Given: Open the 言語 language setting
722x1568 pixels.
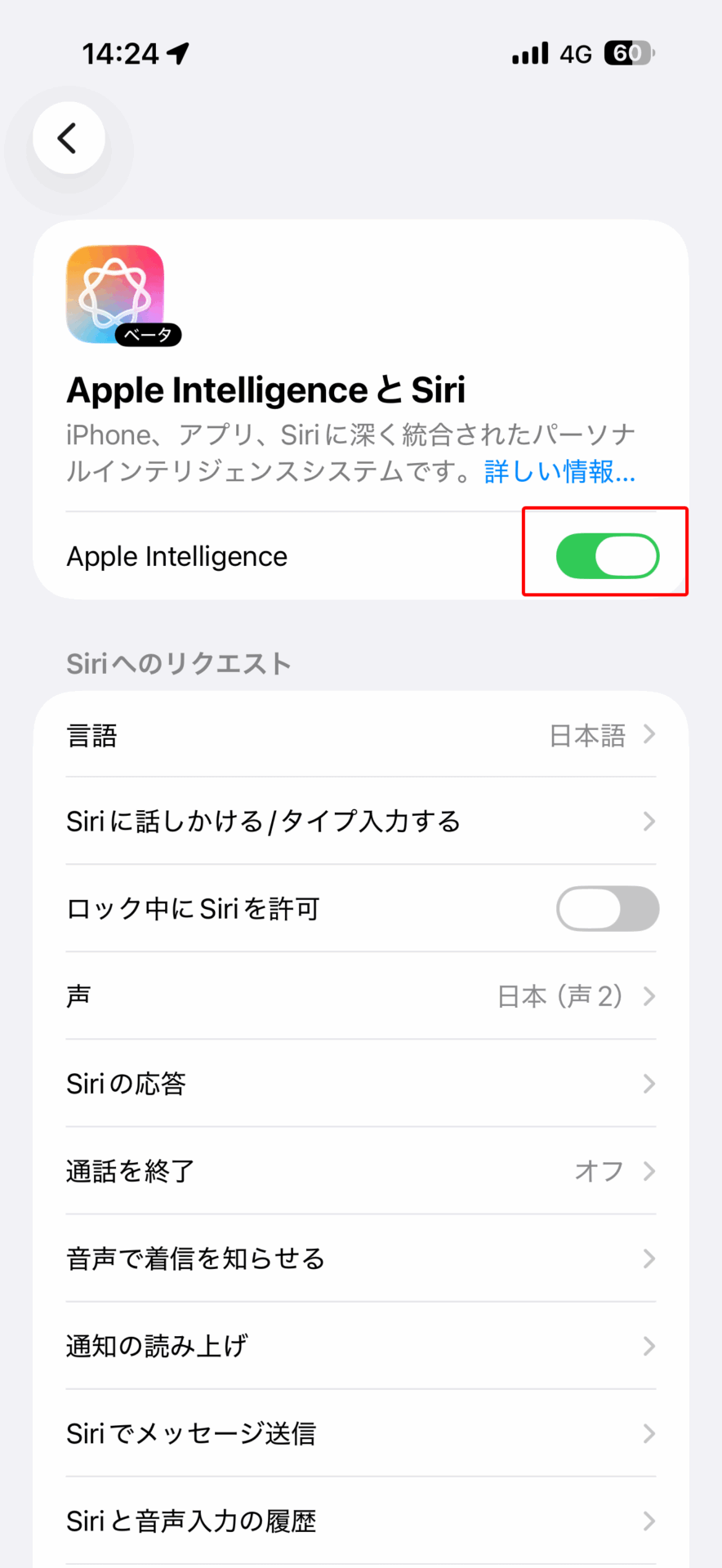Looking at the screenshot, I should point(360,735).
